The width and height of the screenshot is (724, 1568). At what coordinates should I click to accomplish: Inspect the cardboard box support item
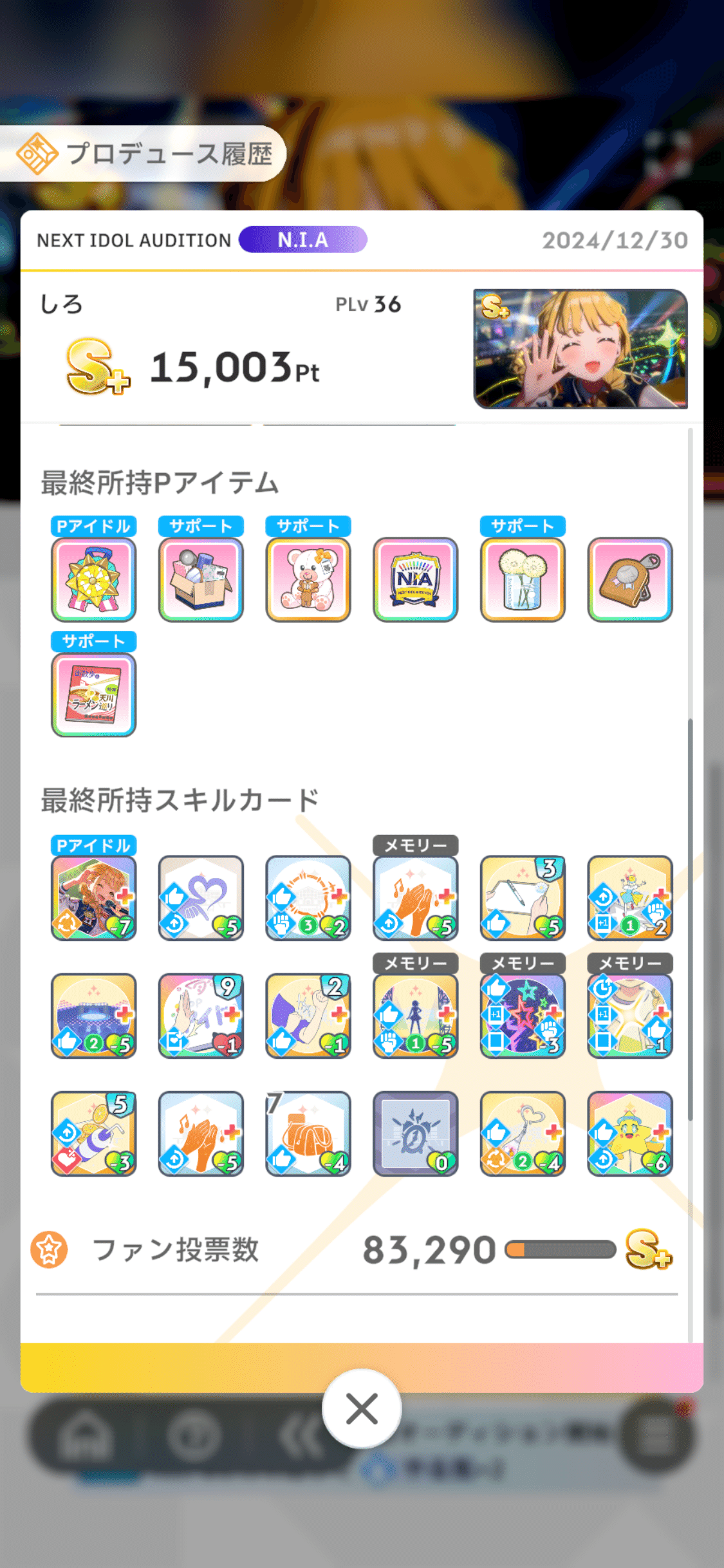tap(201, 579)
